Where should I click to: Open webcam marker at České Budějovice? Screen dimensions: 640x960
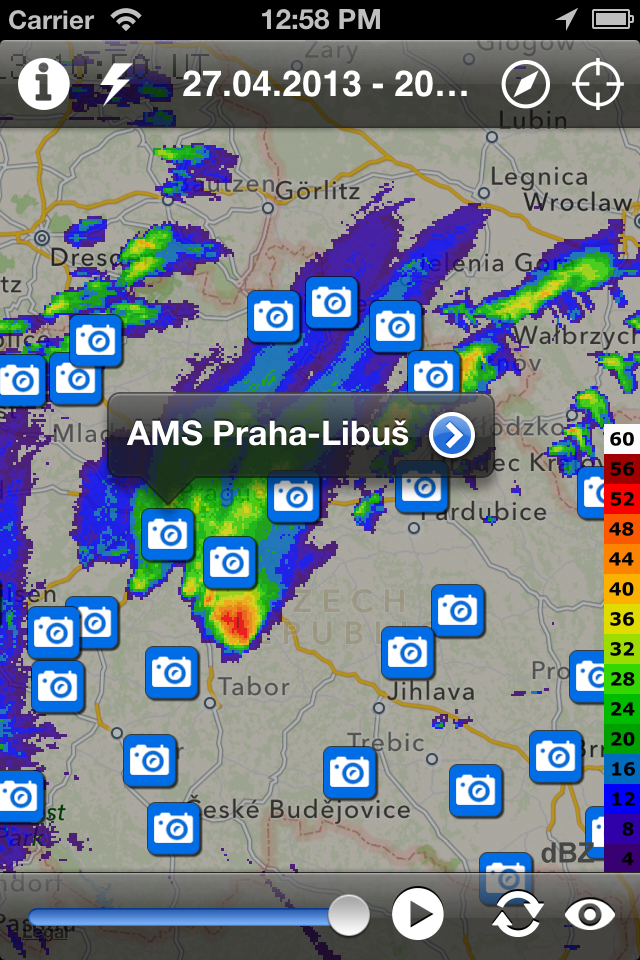point(174,829)
